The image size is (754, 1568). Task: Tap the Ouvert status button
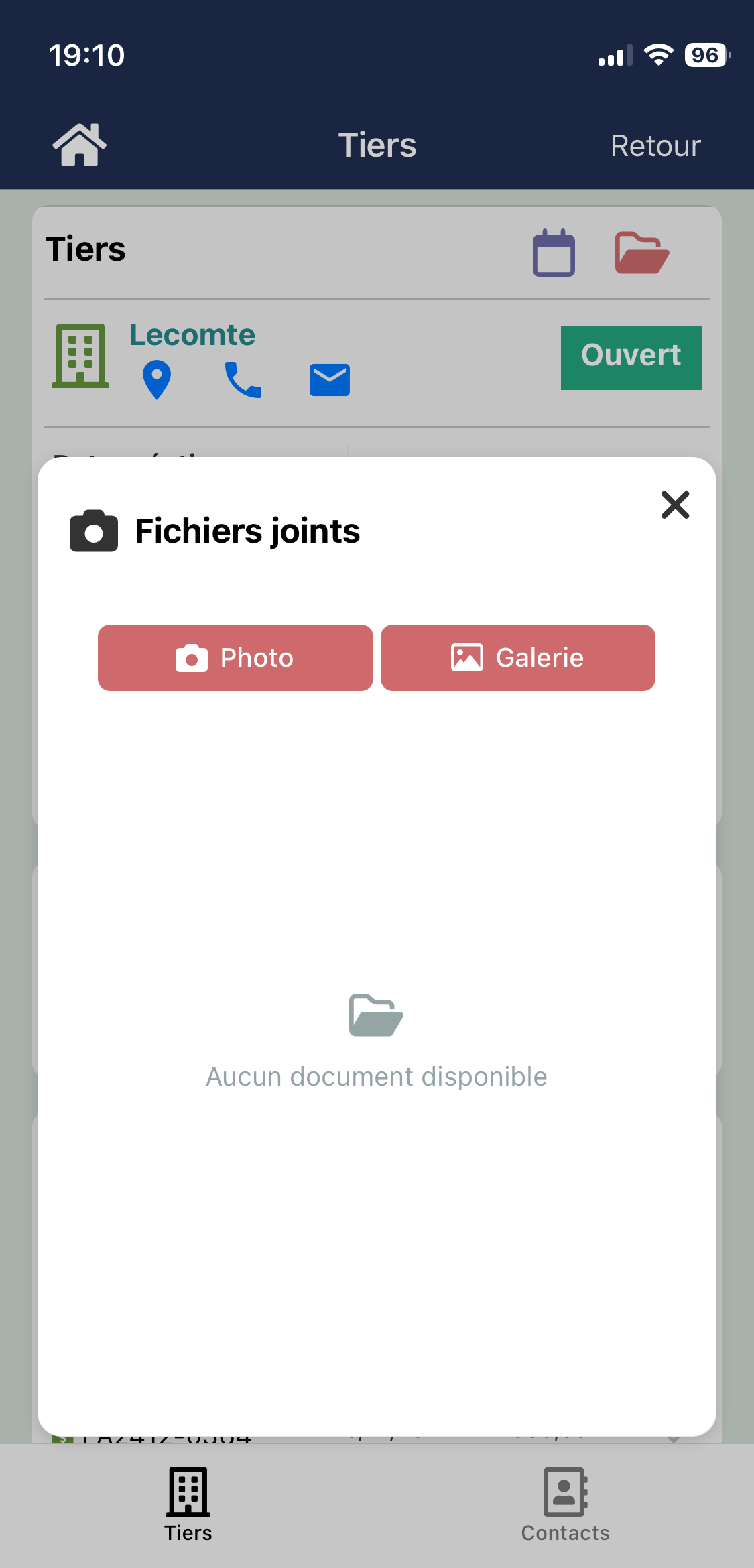click(x=631, y=357)
